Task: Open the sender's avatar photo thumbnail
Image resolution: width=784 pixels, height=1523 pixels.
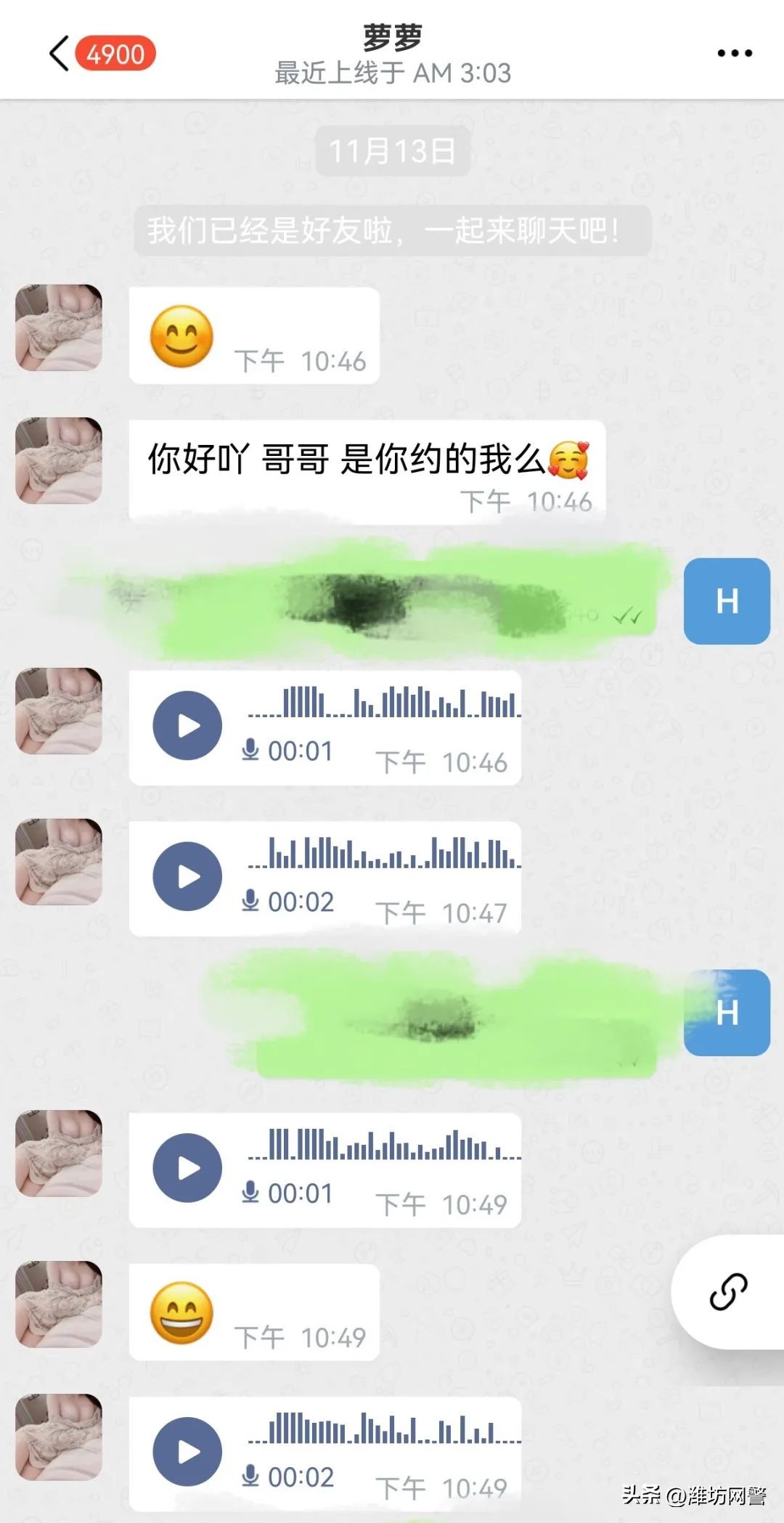Action: click(58, 327)
